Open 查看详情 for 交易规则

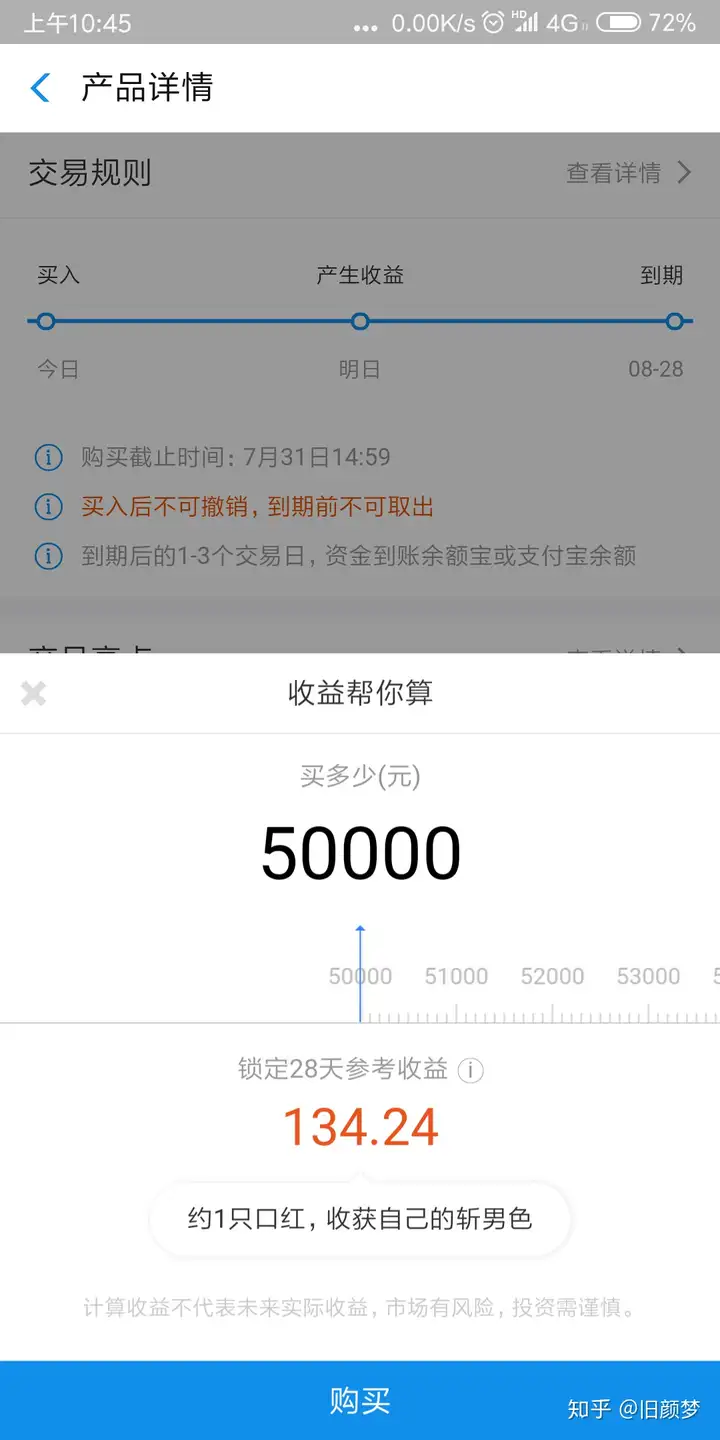click(628, 173)
